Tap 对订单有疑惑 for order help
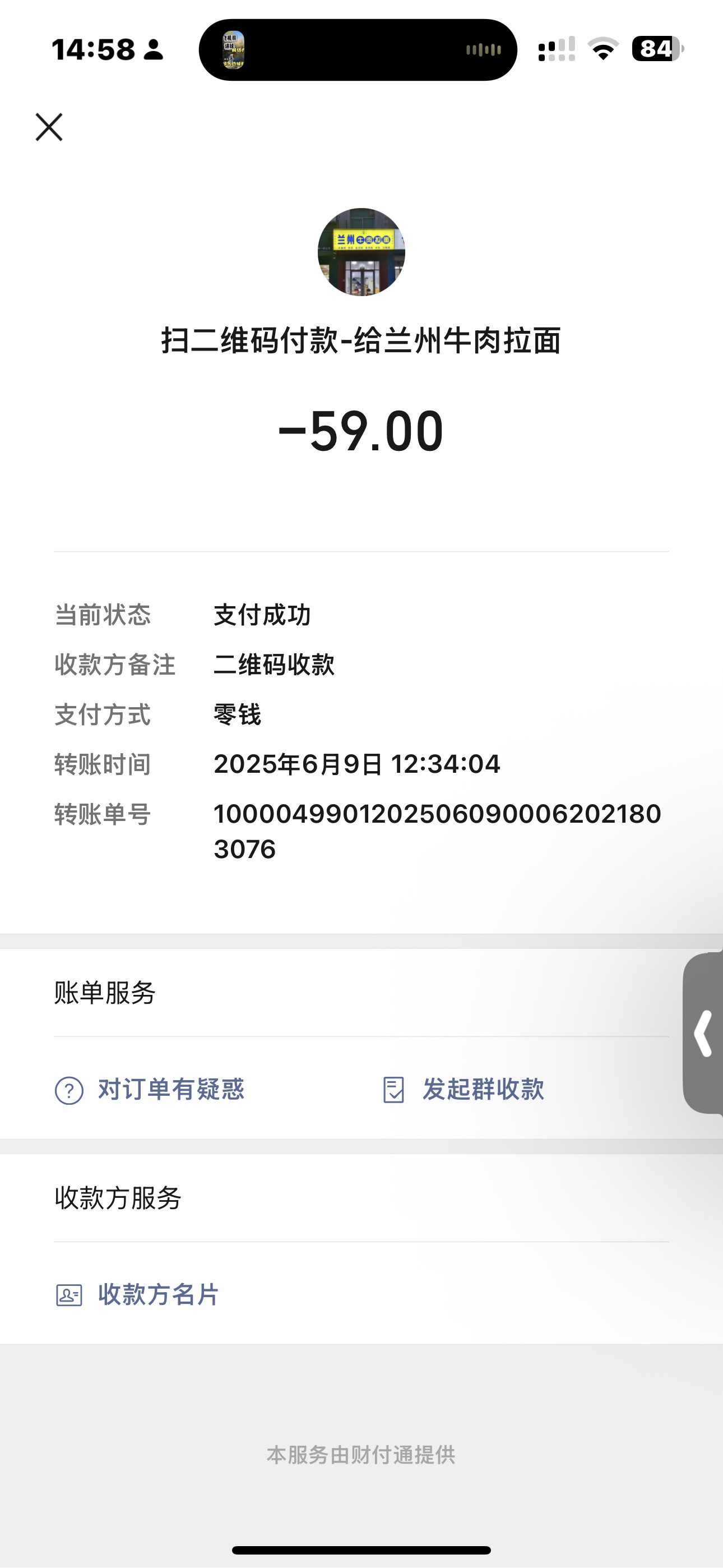Screen dimensions: 723x1568 [x=150, y=1090]
